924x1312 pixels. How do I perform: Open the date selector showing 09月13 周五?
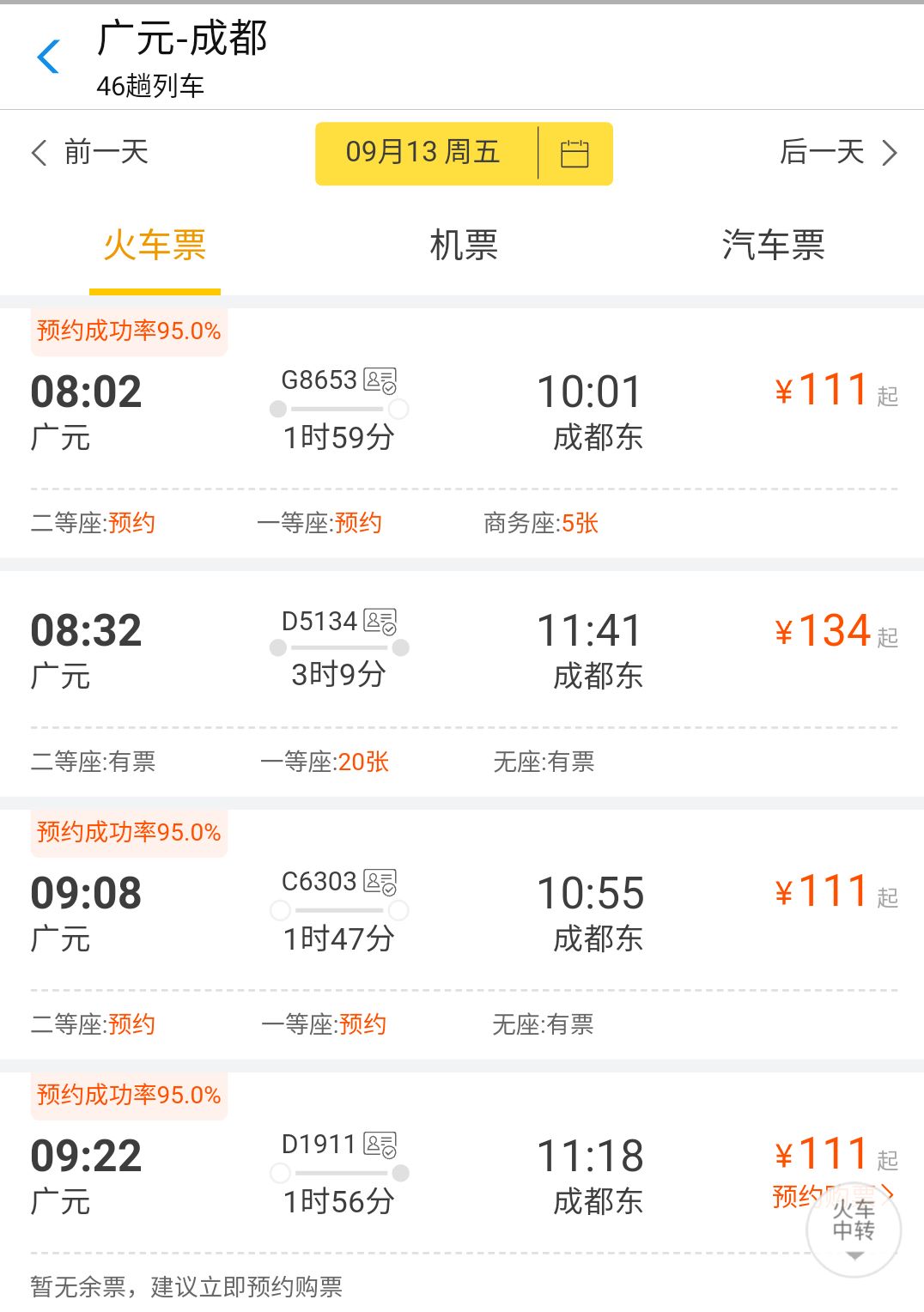point(423,153)
